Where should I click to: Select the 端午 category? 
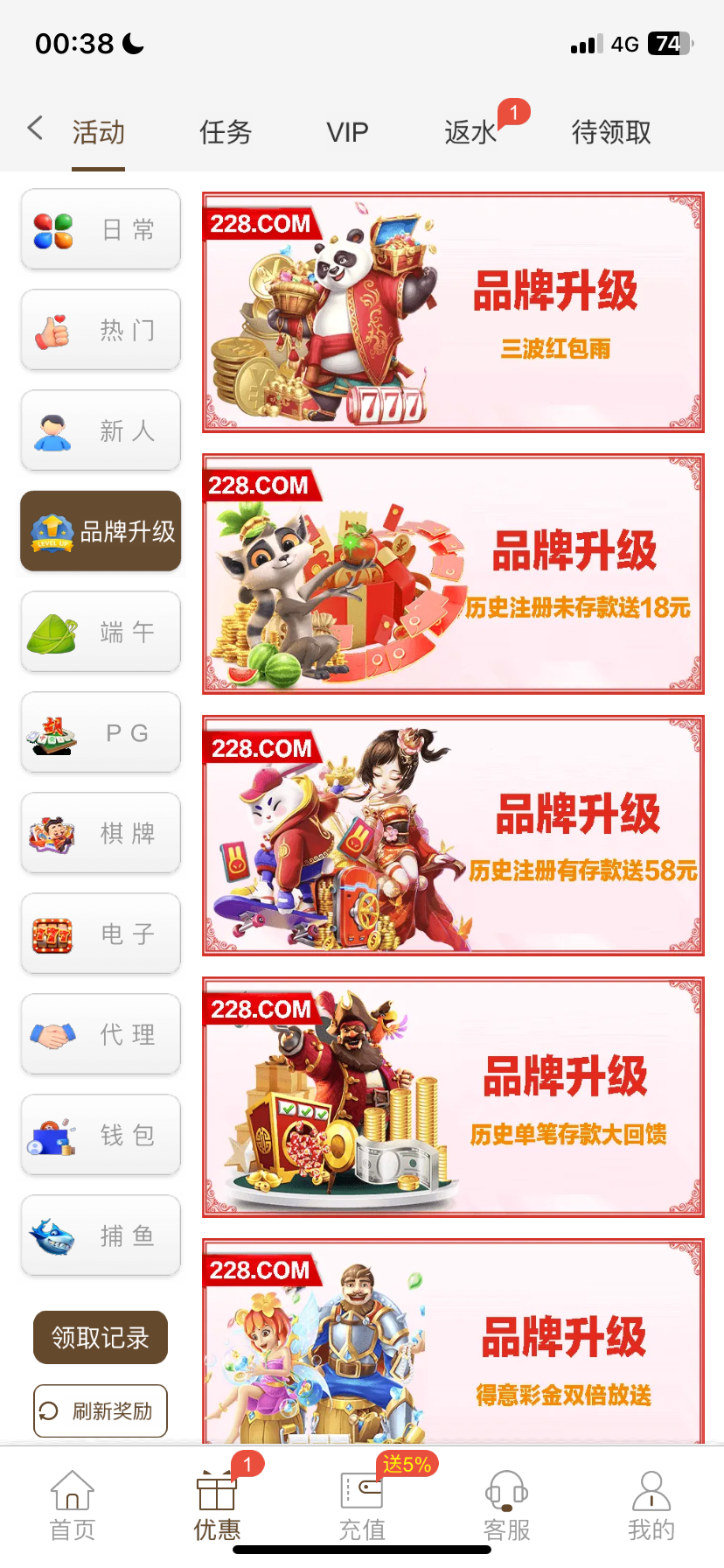(101, 633)
